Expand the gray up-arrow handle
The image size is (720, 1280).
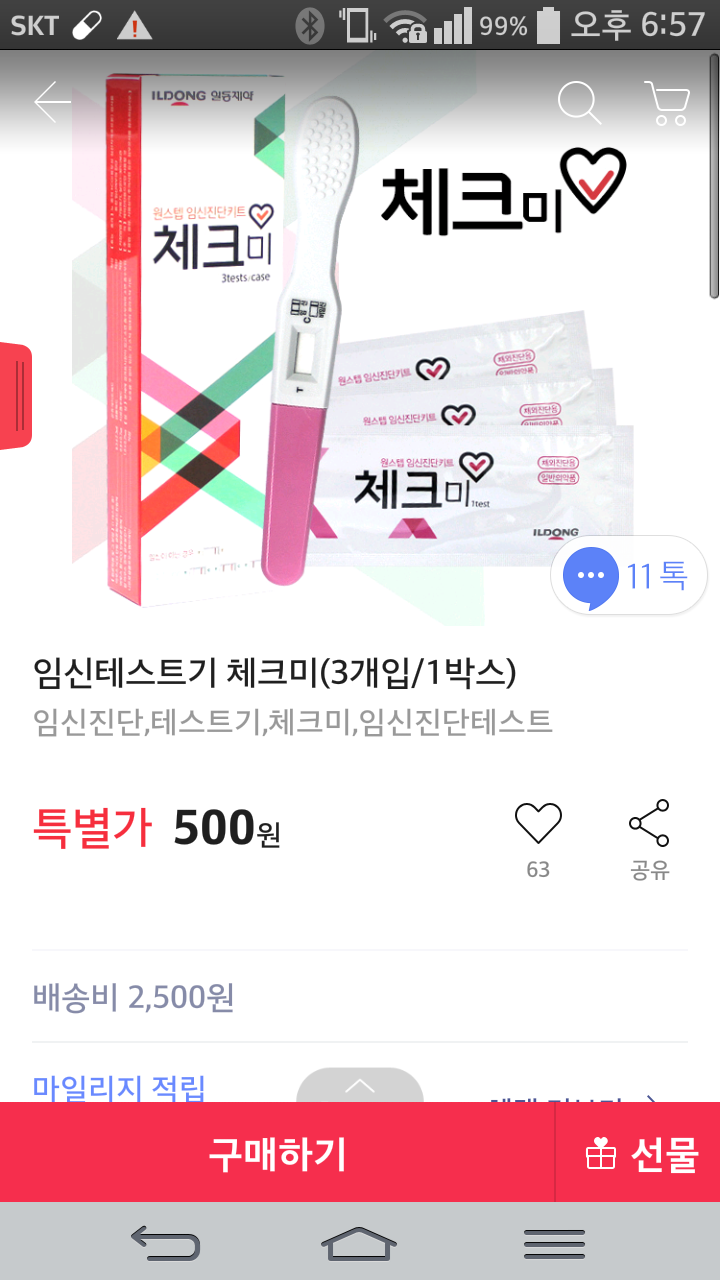pyautogui.click(x=360, y=1085)
